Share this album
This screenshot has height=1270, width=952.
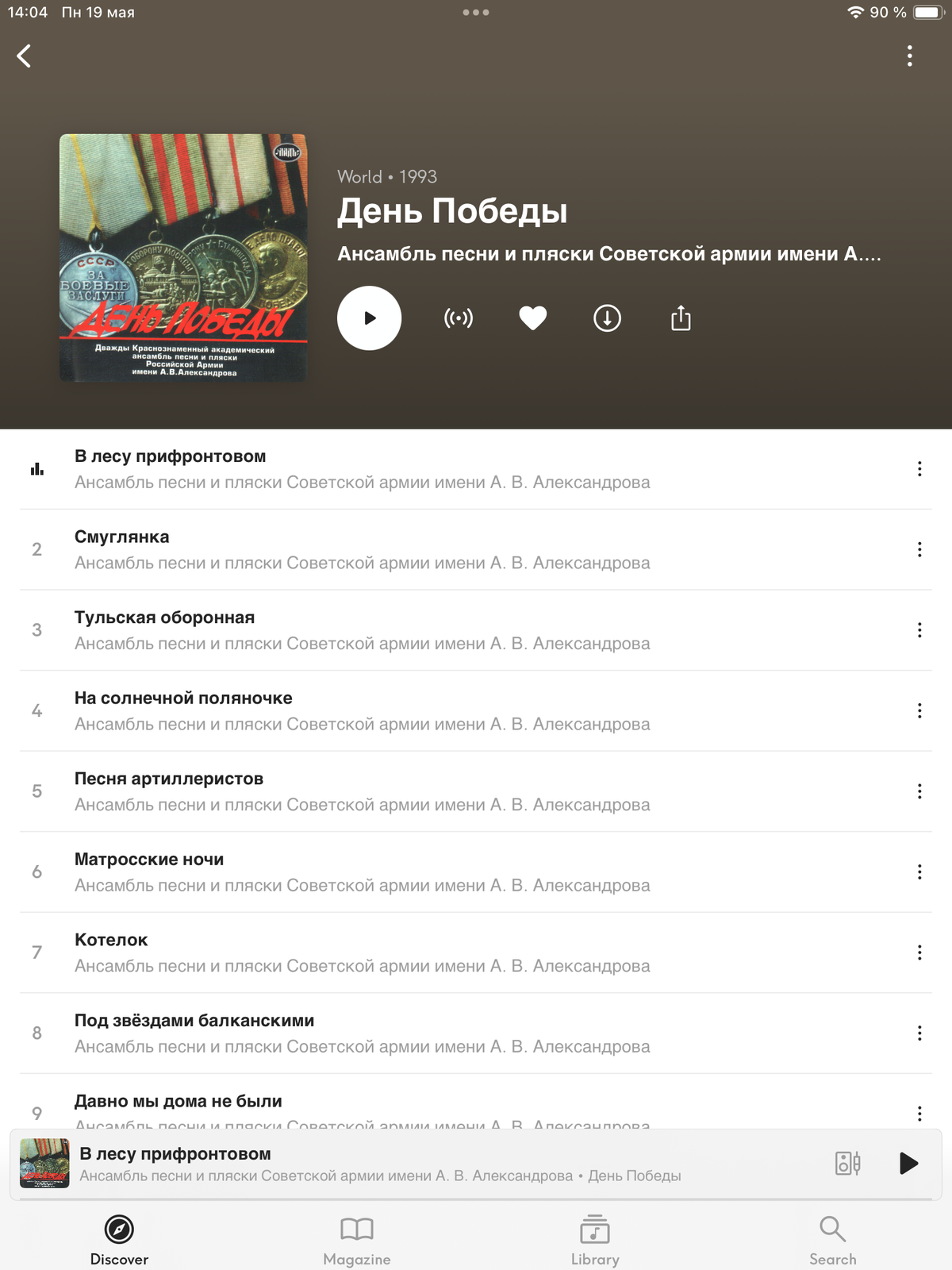click(681, 318)
